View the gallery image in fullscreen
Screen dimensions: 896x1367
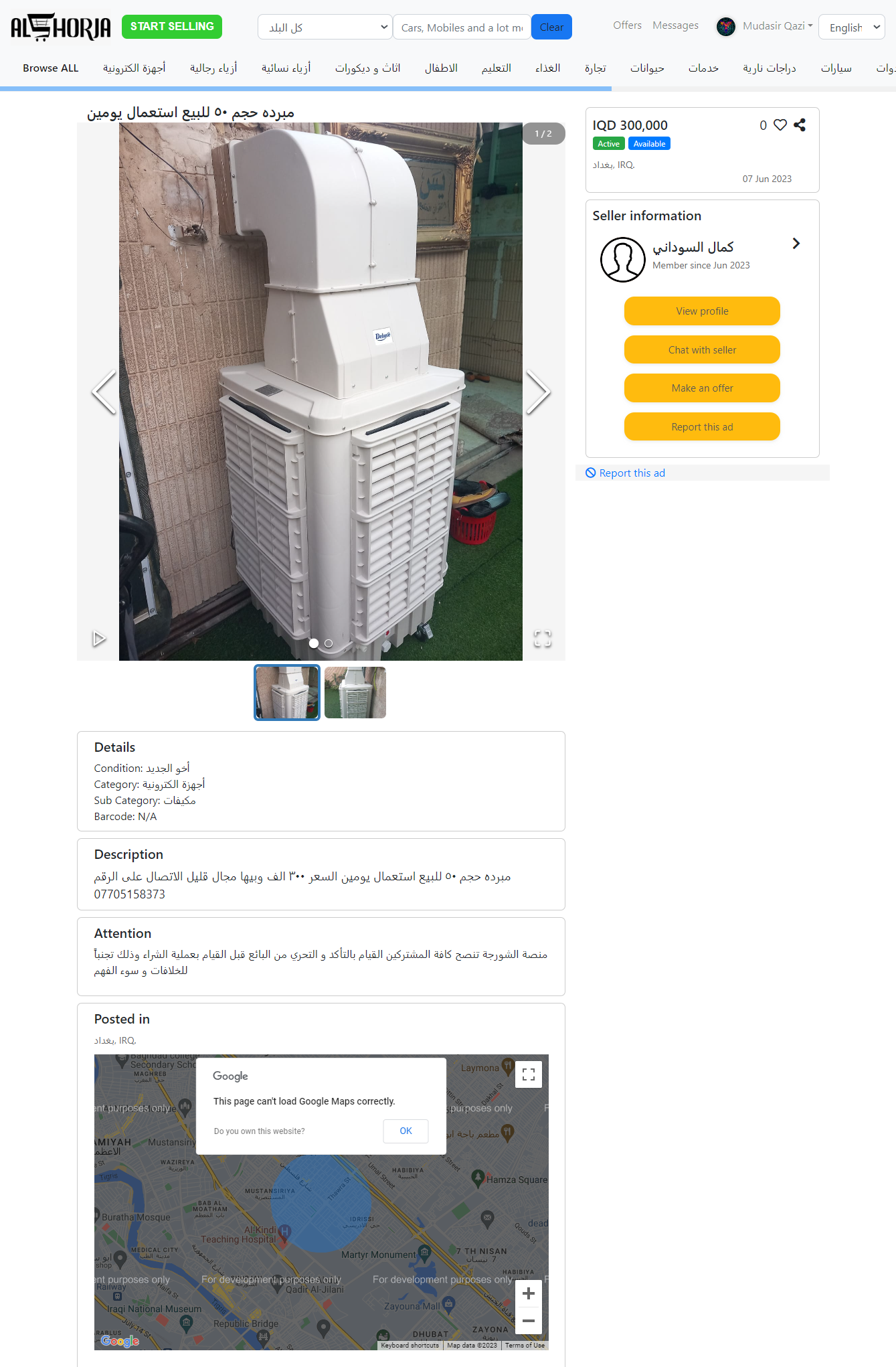pyautogui.click(x=543, y=639)
